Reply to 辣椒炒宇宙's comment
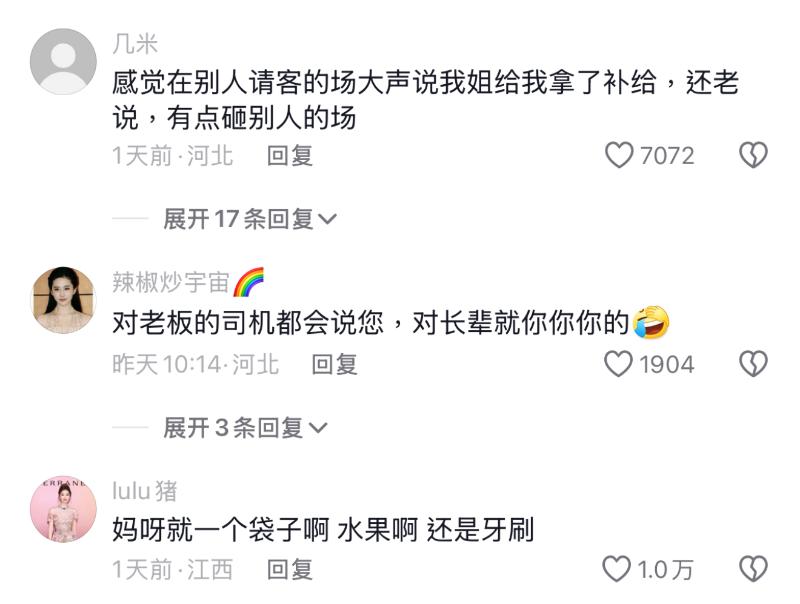The width and height of the screenshot is (800, 604). point(334,365)
